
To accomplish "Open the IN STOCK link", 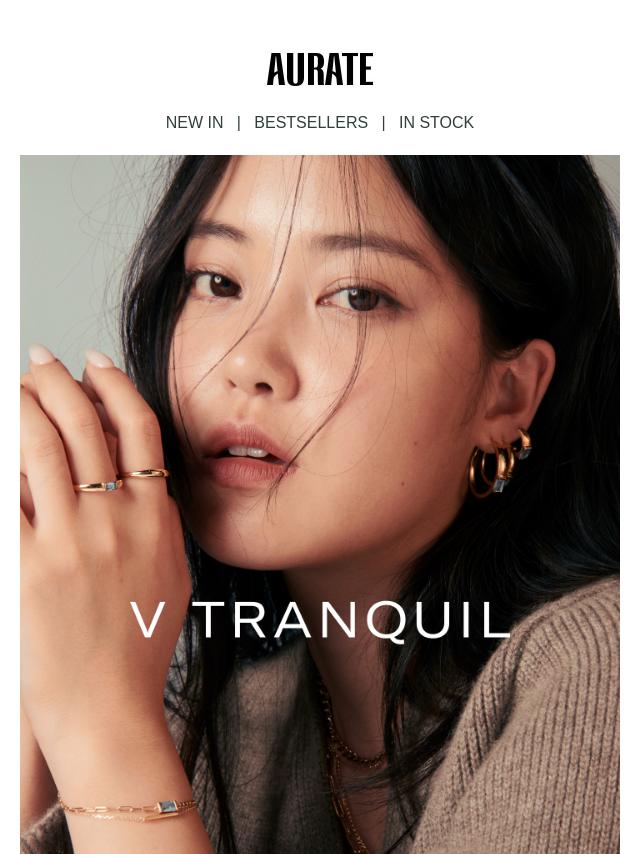I will 436,123.
